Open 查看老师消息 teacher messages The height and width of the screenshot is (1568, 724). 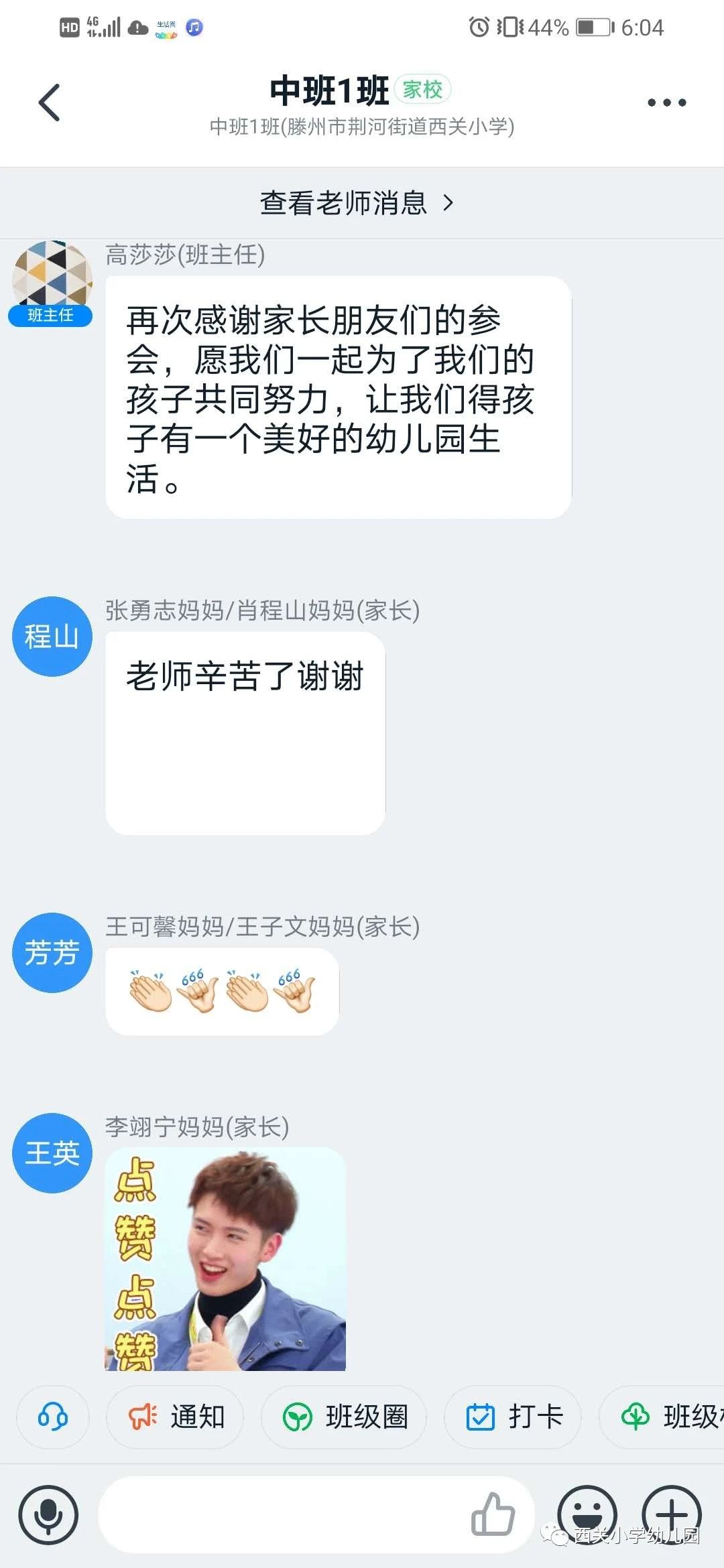click(357, 203)
